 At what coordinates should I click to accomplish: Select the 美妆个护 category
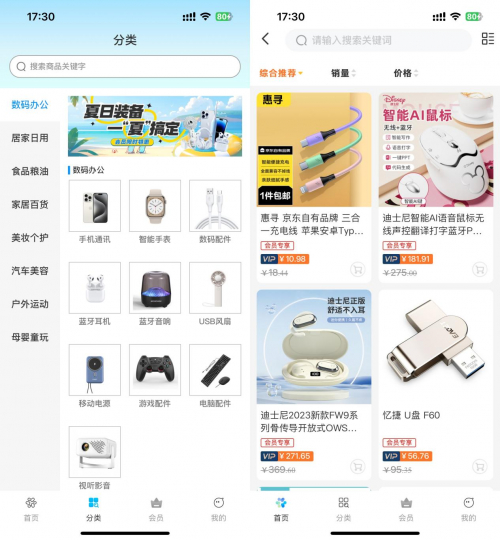(x=30, y=238)
